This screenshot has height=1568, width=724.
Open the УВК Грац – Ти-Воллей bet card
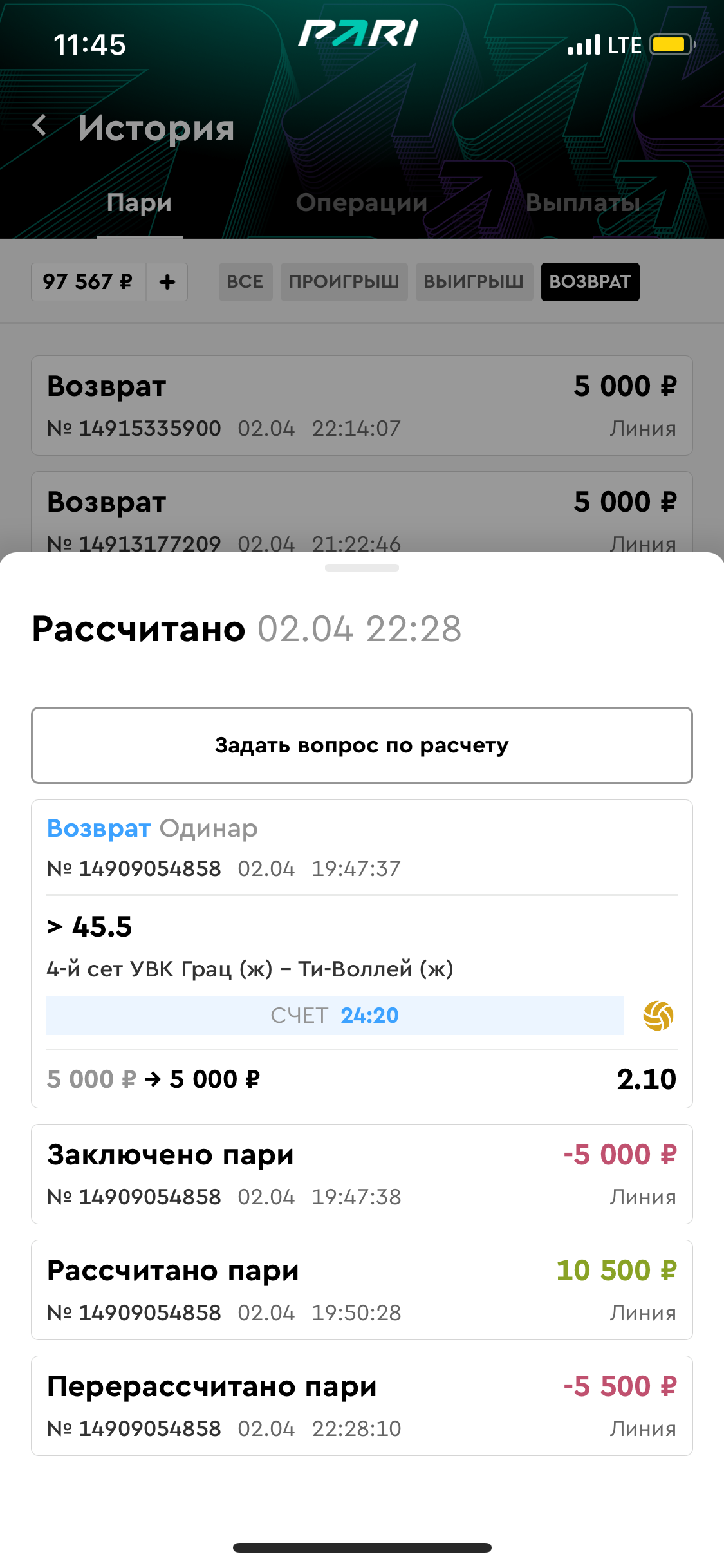pos(362,953)
